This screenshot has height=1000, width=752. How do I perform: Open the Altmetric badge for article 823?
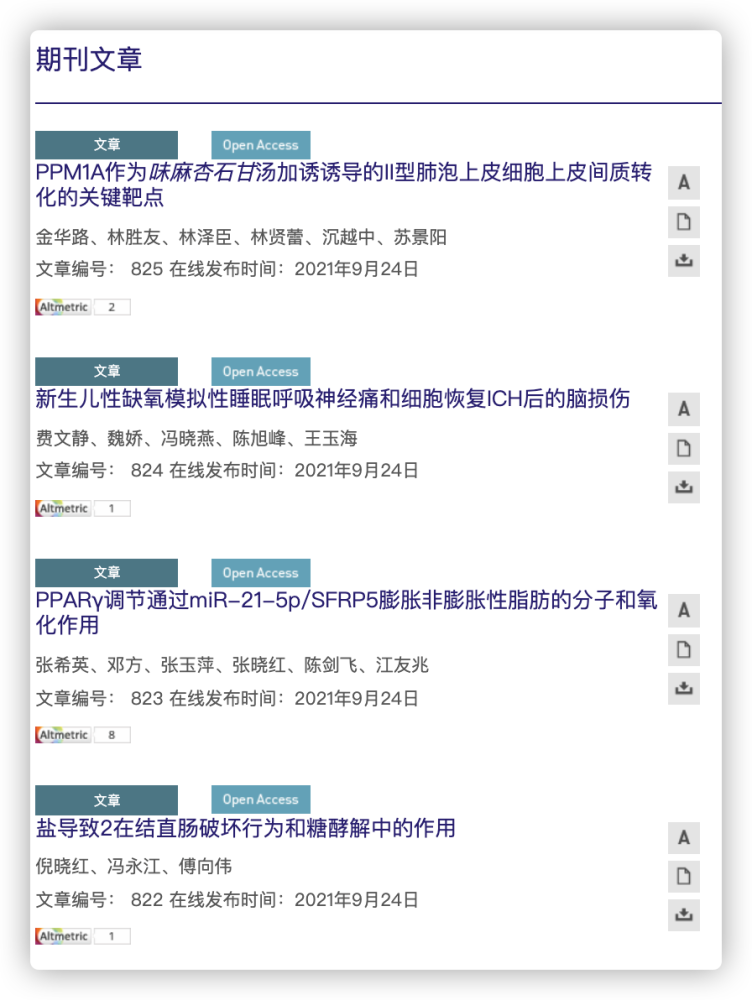(x=83, y=735)
